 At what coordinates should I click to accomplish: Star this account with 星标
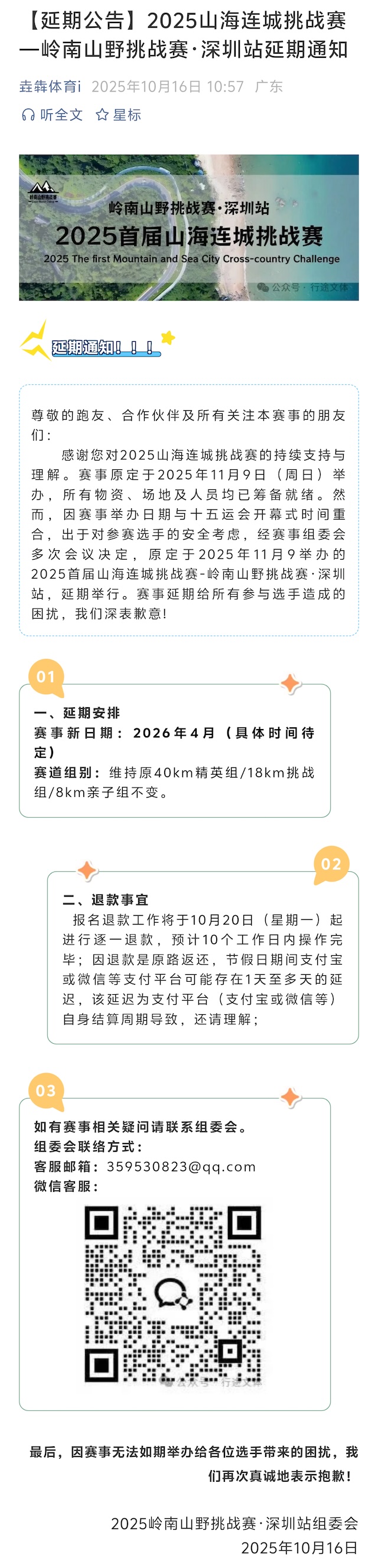click(x=119, y=115)
